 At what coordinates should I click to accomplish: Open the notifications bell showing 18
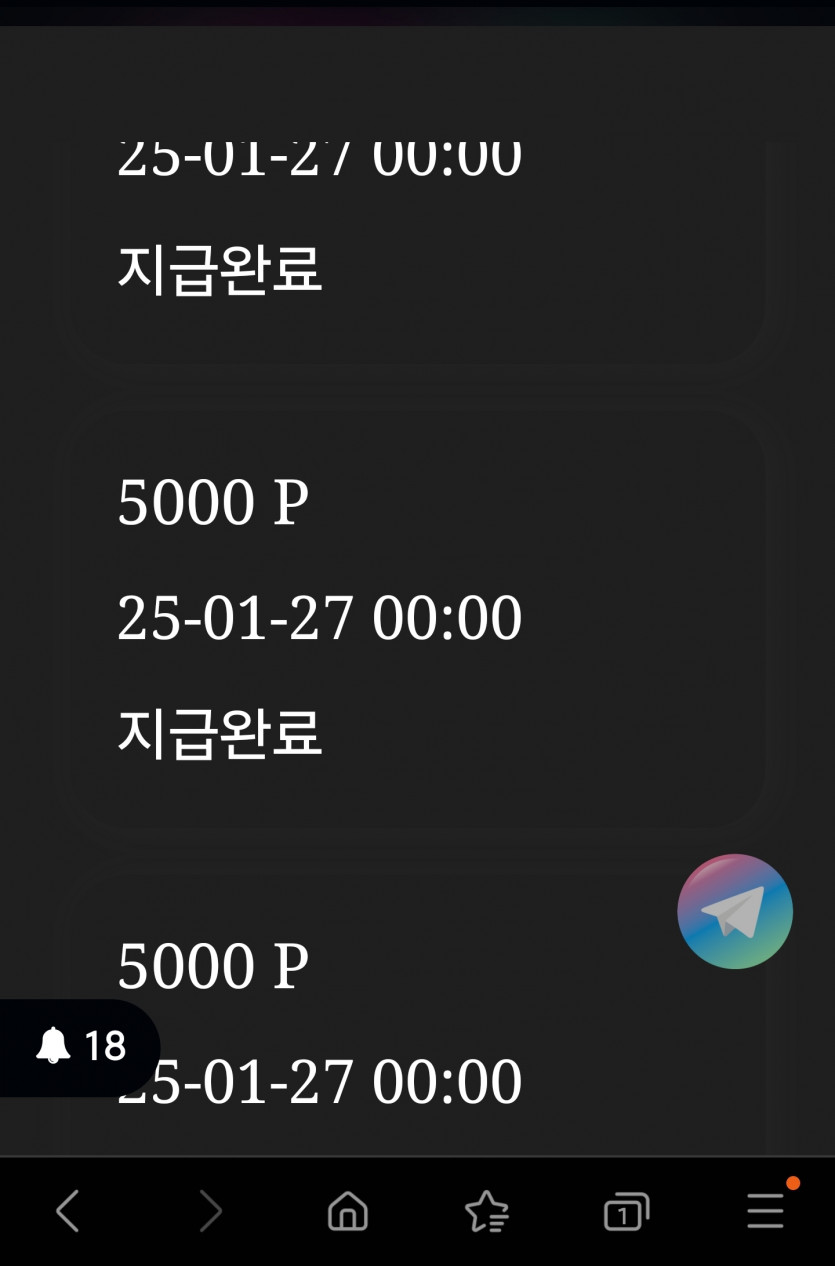click(x=80, y=1046)
